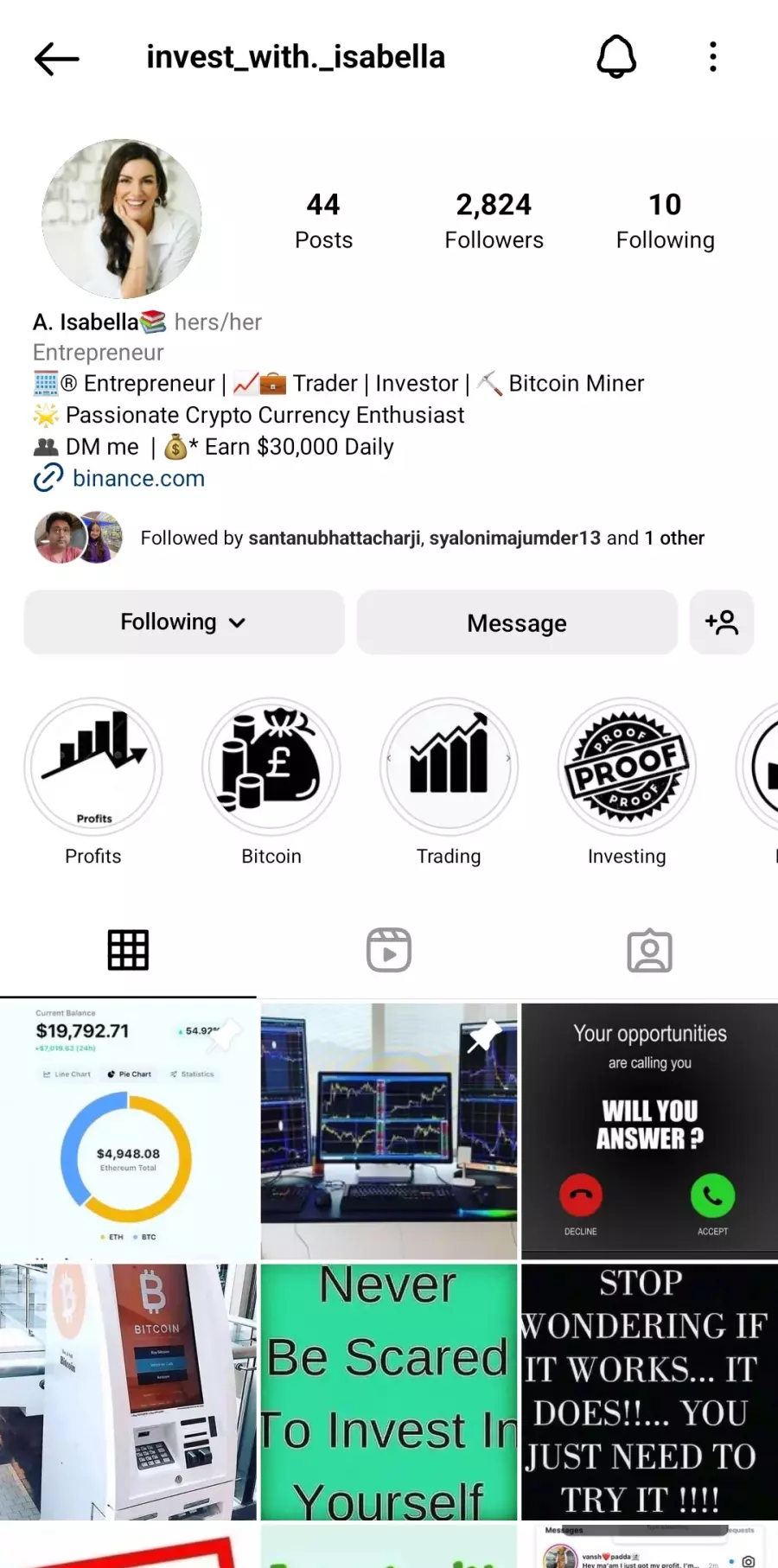Expand the Following dropdown button
The image size is (778, 1568).
[x=184, y=622]
